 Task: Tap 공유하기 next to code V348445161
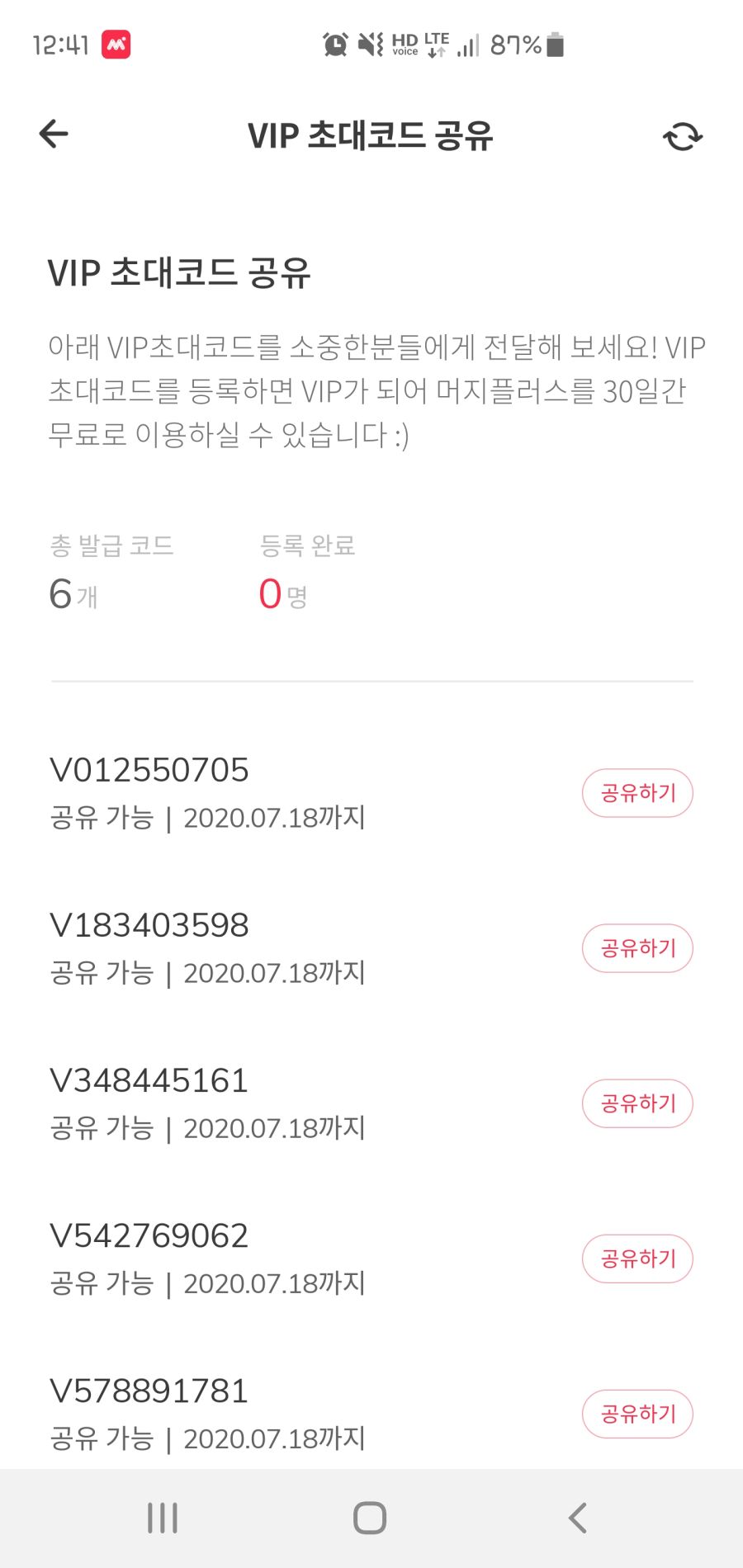tap(637, 1103)
